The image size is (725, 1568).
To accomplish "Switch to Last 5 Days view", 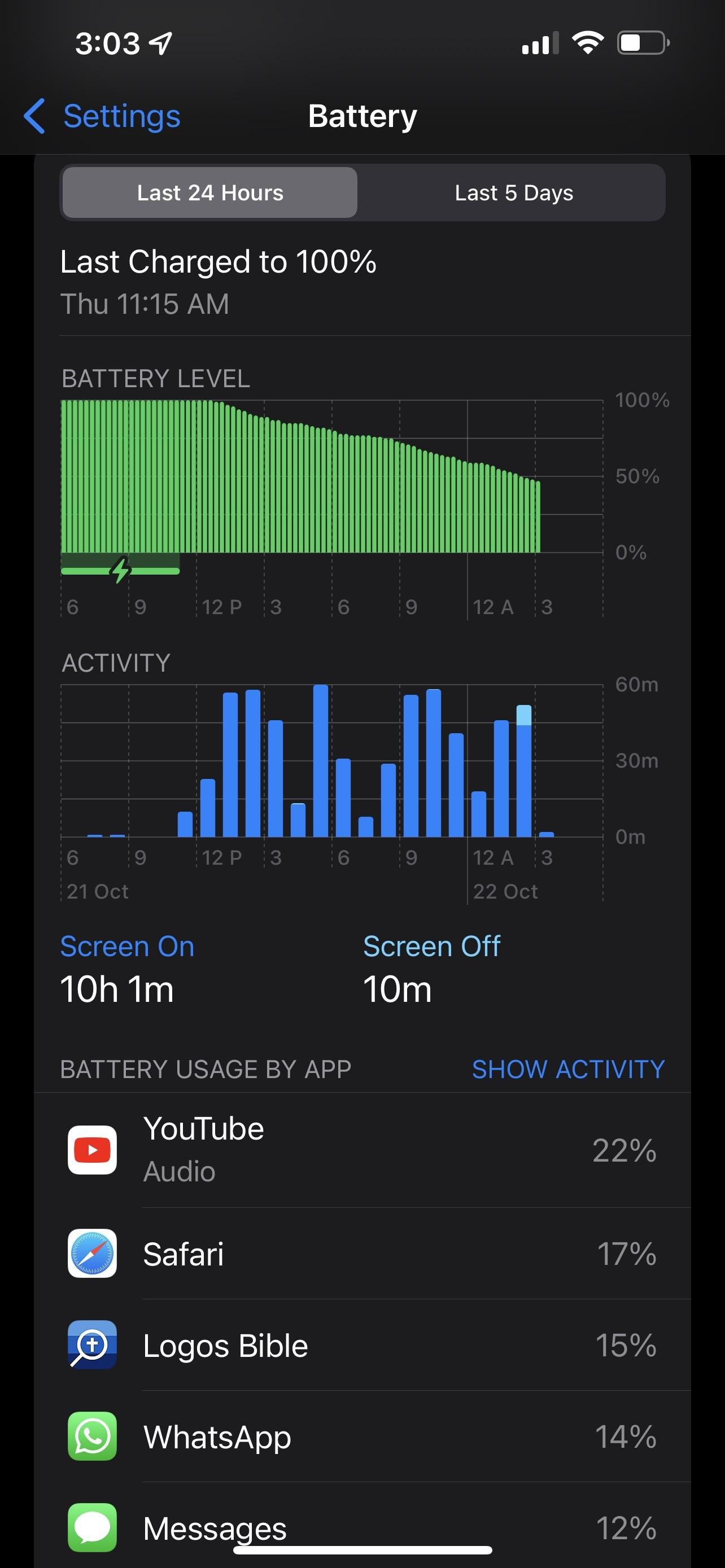I will click(x=513, y=193).
